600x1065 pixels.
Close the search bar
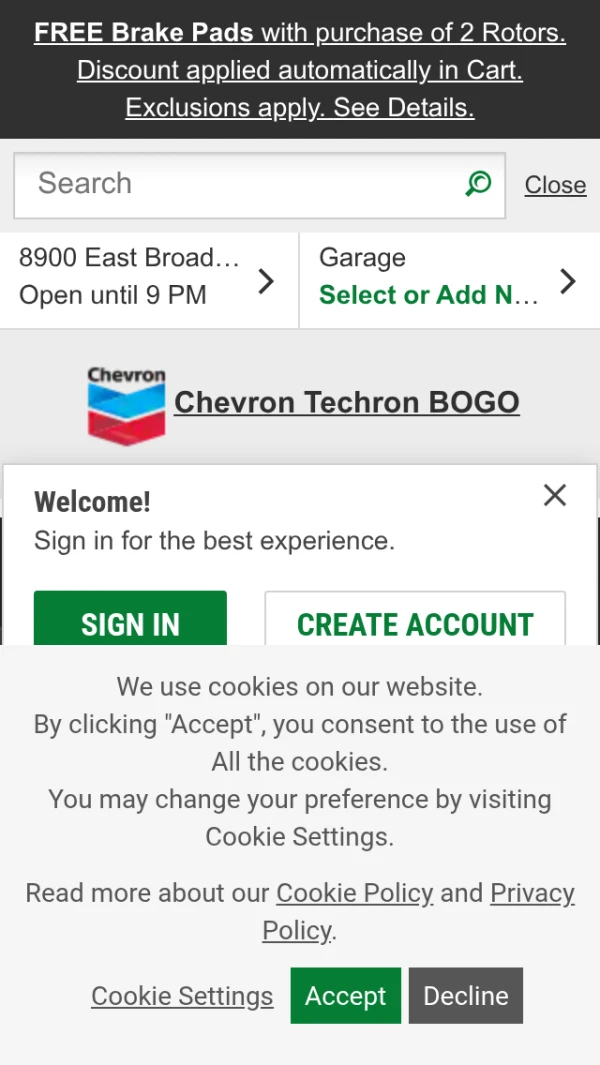coord(555,185)
